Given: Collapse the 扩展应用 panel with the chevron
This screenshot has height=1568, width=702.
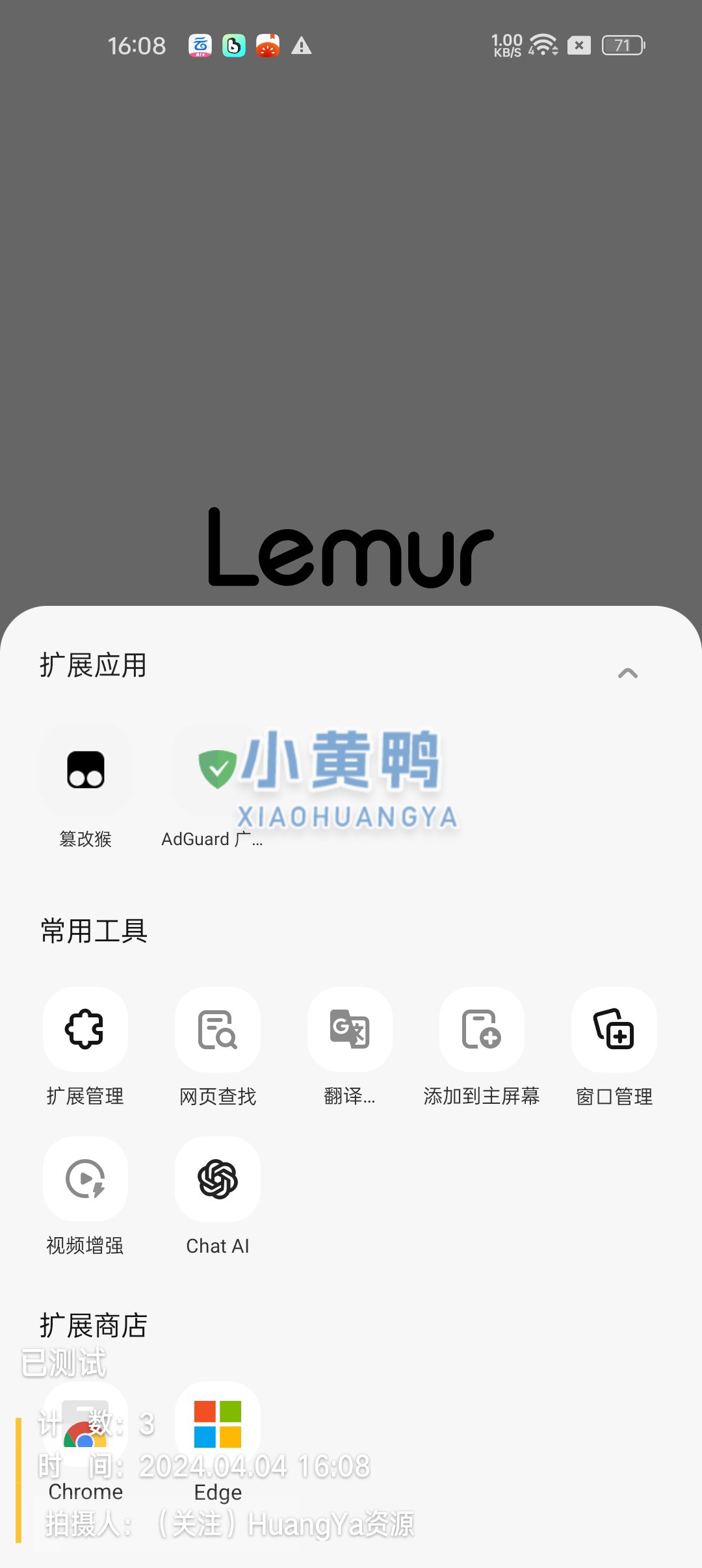Looking at the screenshot, I should tap(627, 673).
